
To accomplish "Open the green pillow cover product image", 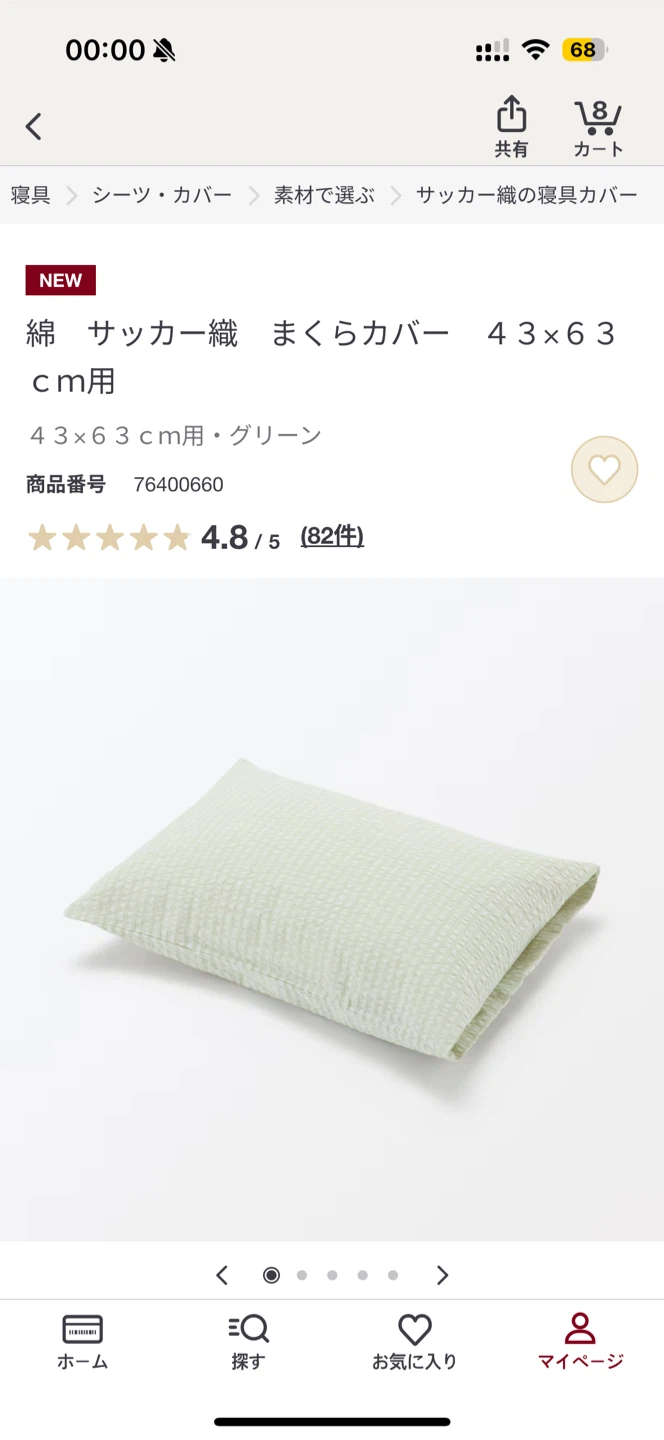I will click(332, 909).
